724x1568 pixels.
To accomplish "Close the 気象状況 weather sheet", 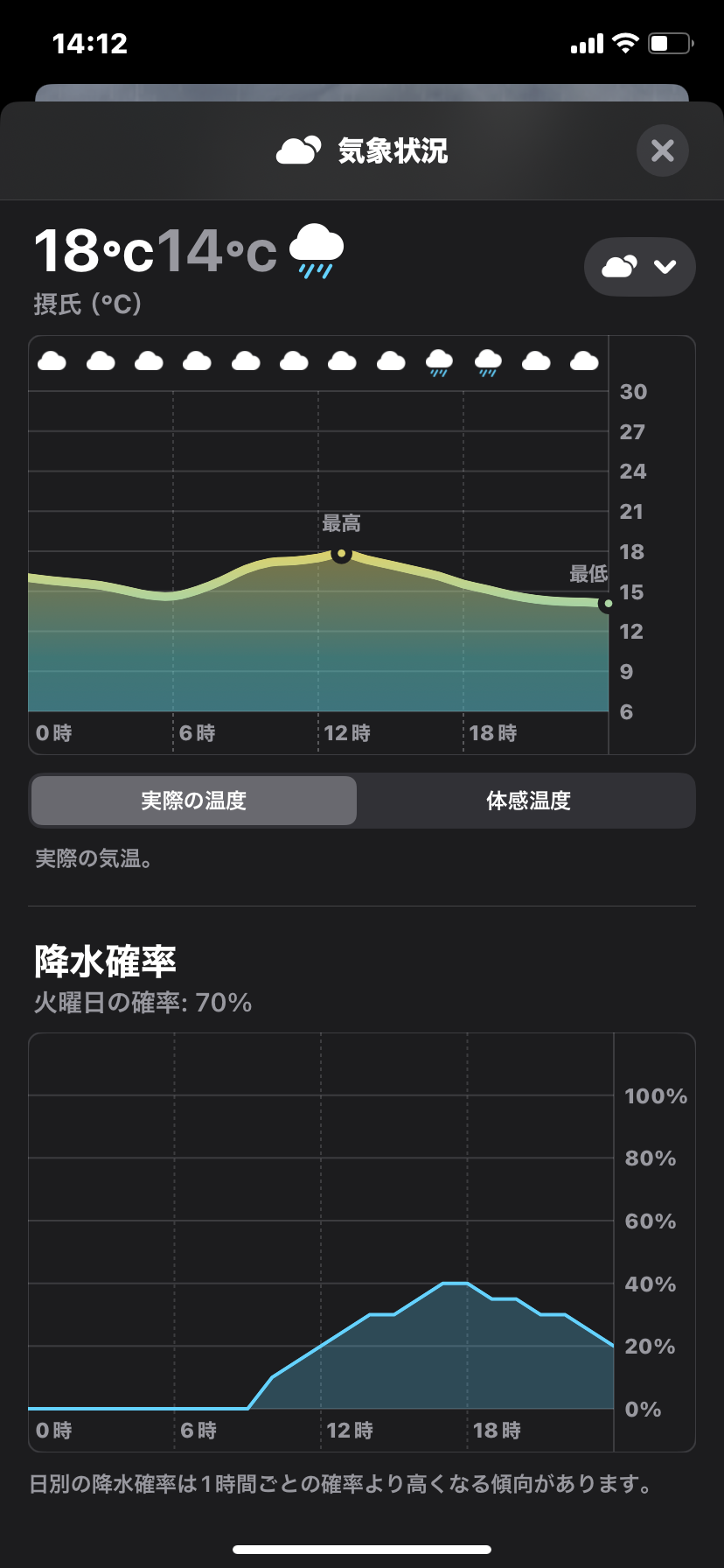I will coord(663,150).
